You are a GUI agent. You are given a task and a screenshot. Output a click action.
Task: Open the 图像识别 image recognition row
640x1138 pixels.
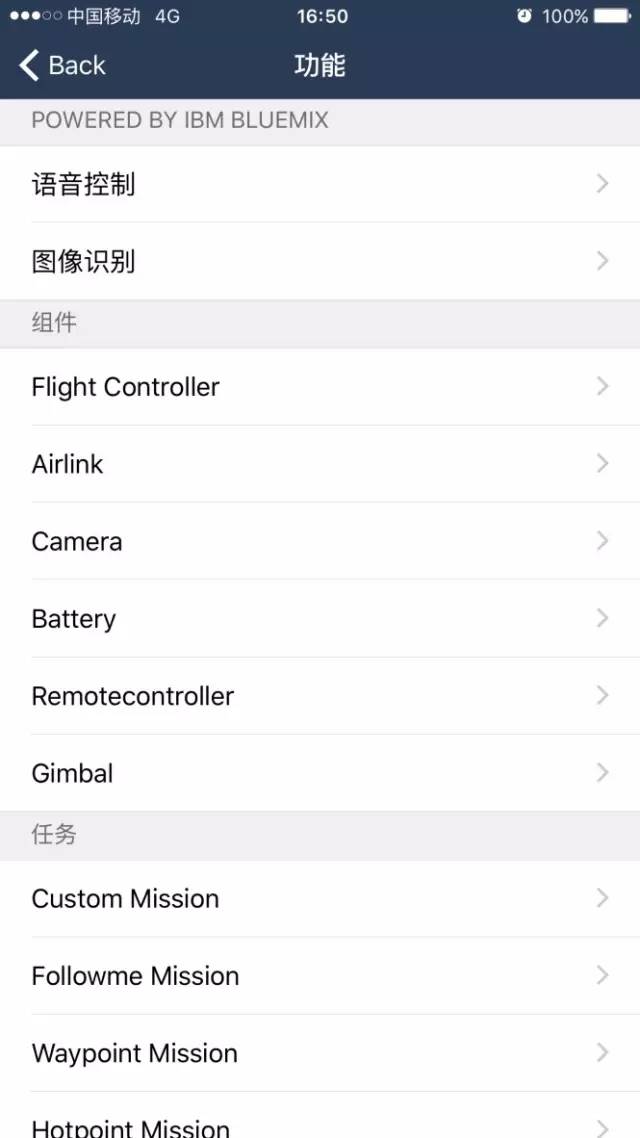(320, 261)
